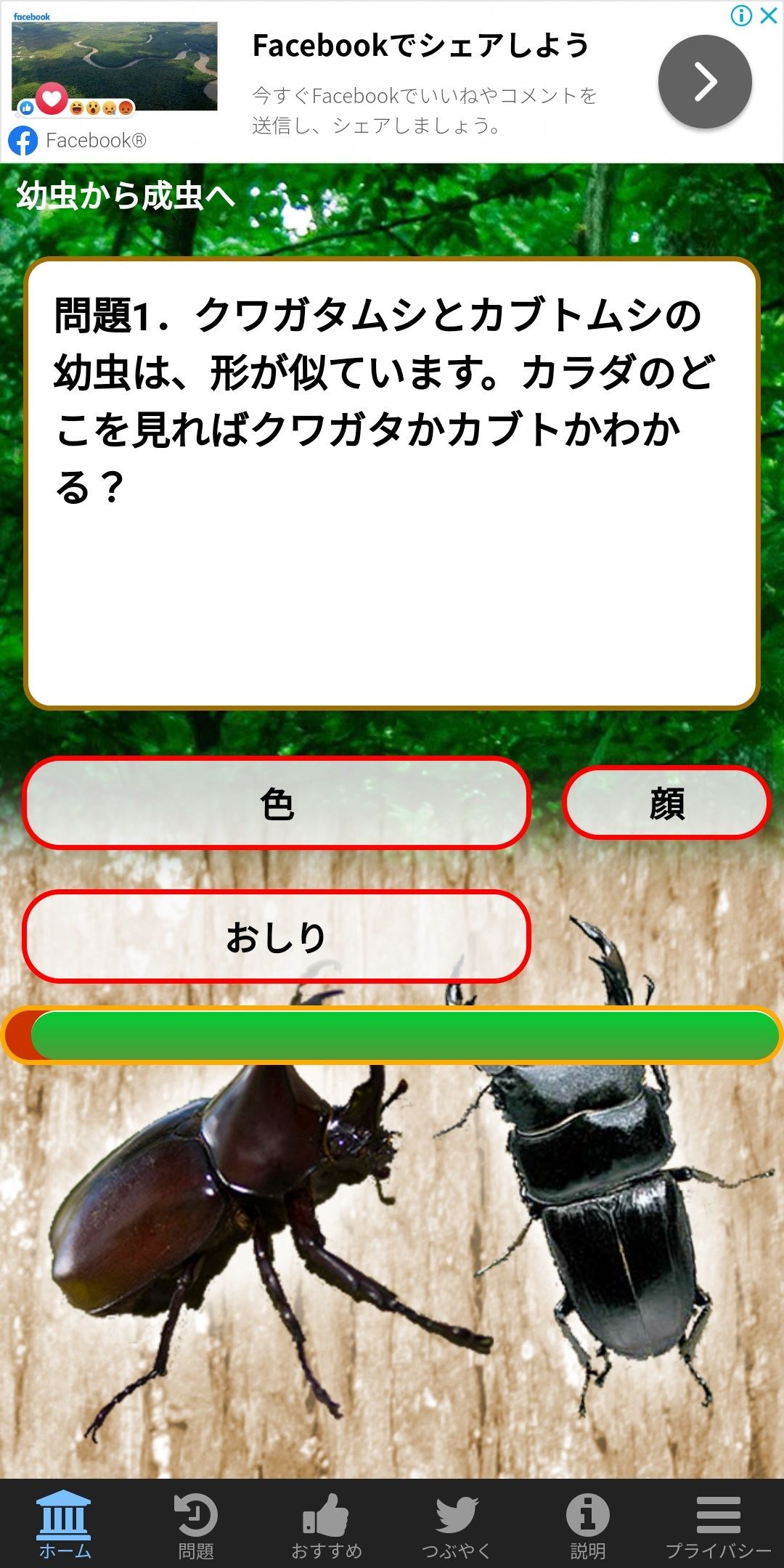This screenshot has width=784, height=1568.
Task: Open the プライバシー menu
Action: 719,1524
